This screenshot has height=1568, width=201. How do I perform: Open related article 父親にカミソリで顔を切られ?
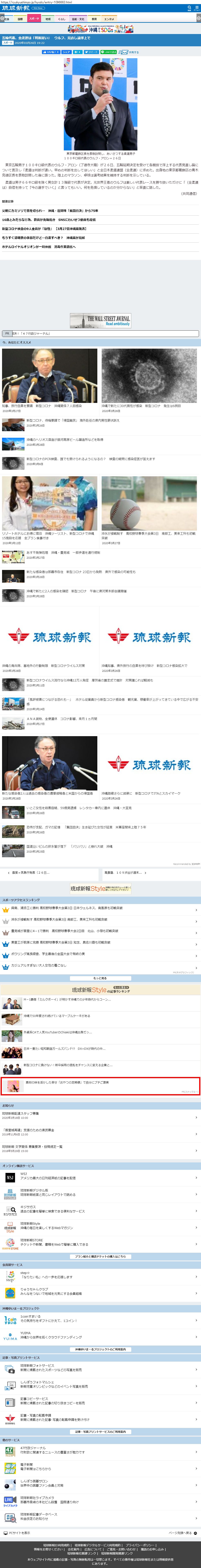49,211
